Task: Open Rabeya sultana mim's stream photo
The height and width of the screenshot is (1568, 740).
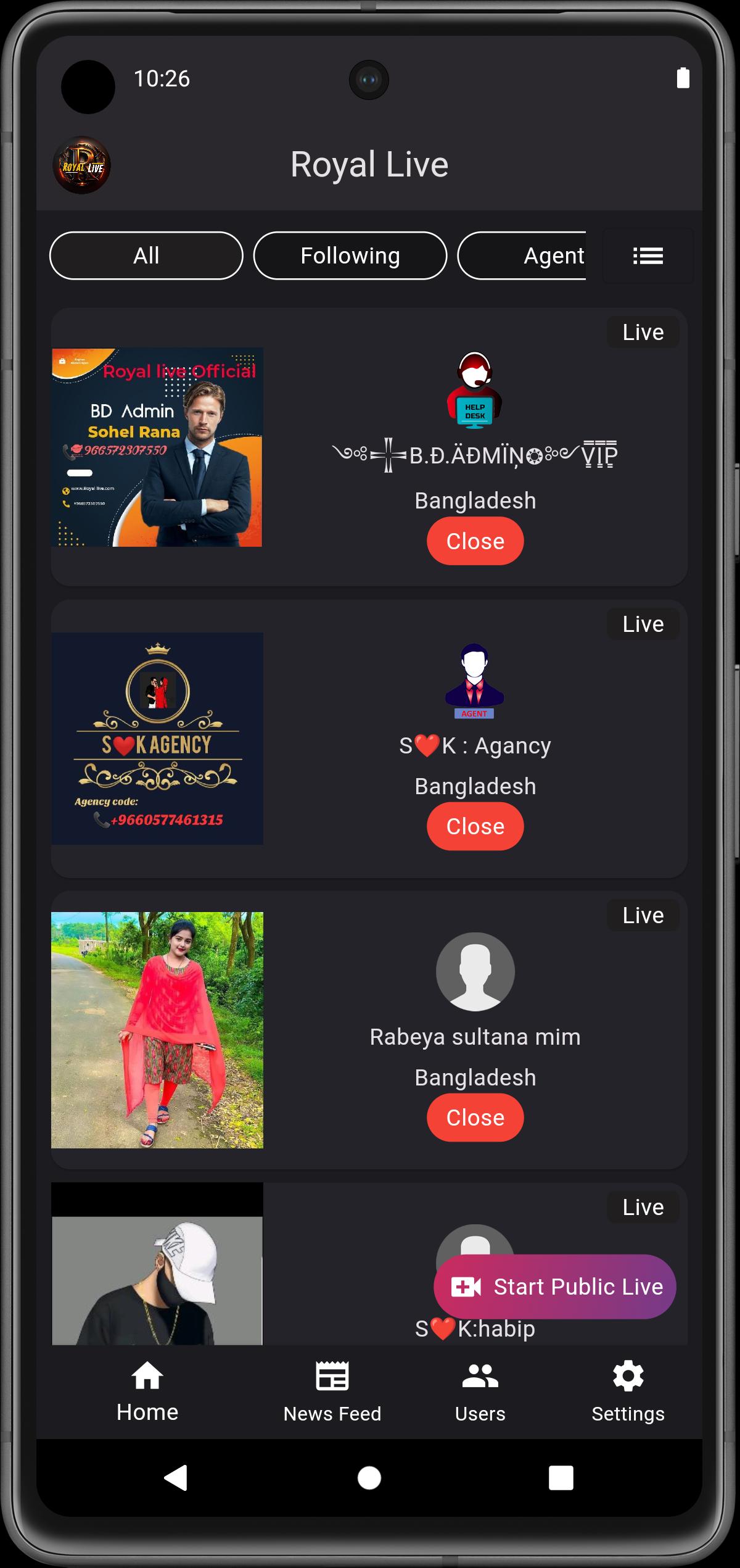Action: tap(157, 1030)
